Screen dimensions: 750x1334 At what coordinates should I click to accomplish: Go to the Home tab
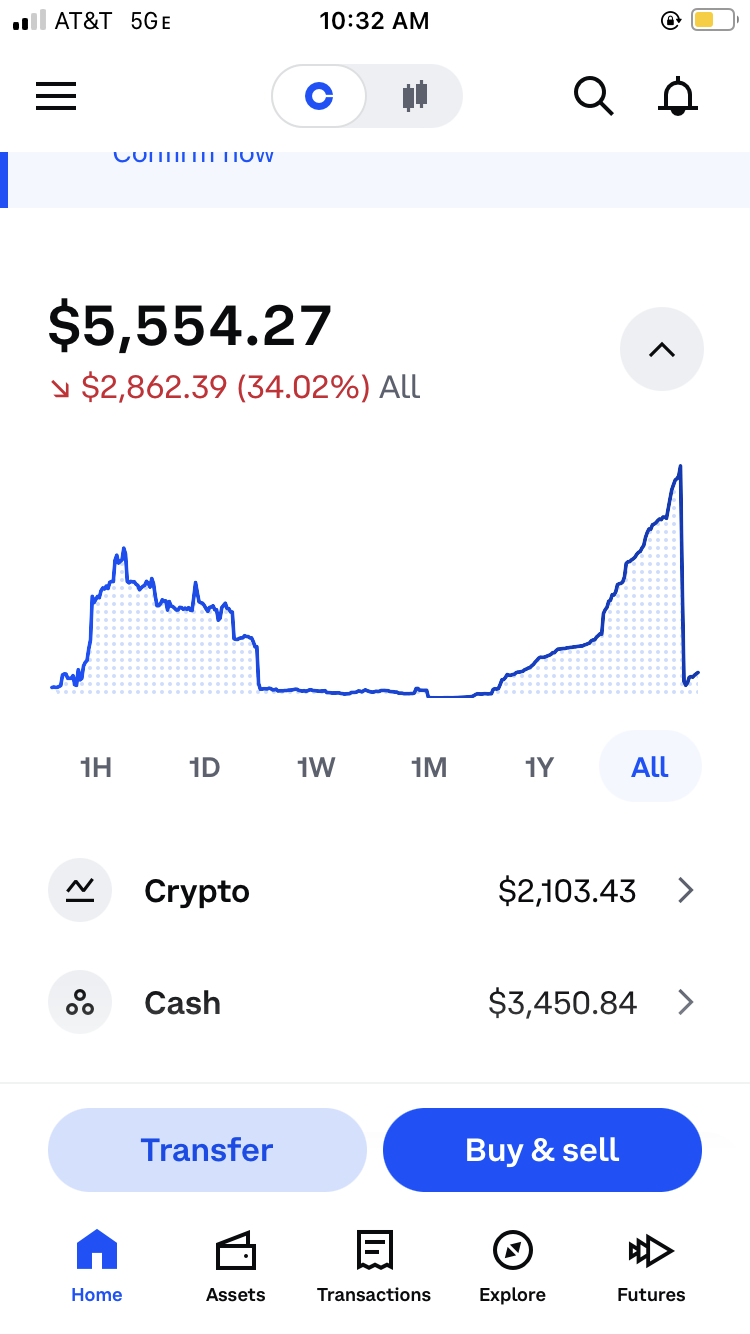pos(97,1266)
